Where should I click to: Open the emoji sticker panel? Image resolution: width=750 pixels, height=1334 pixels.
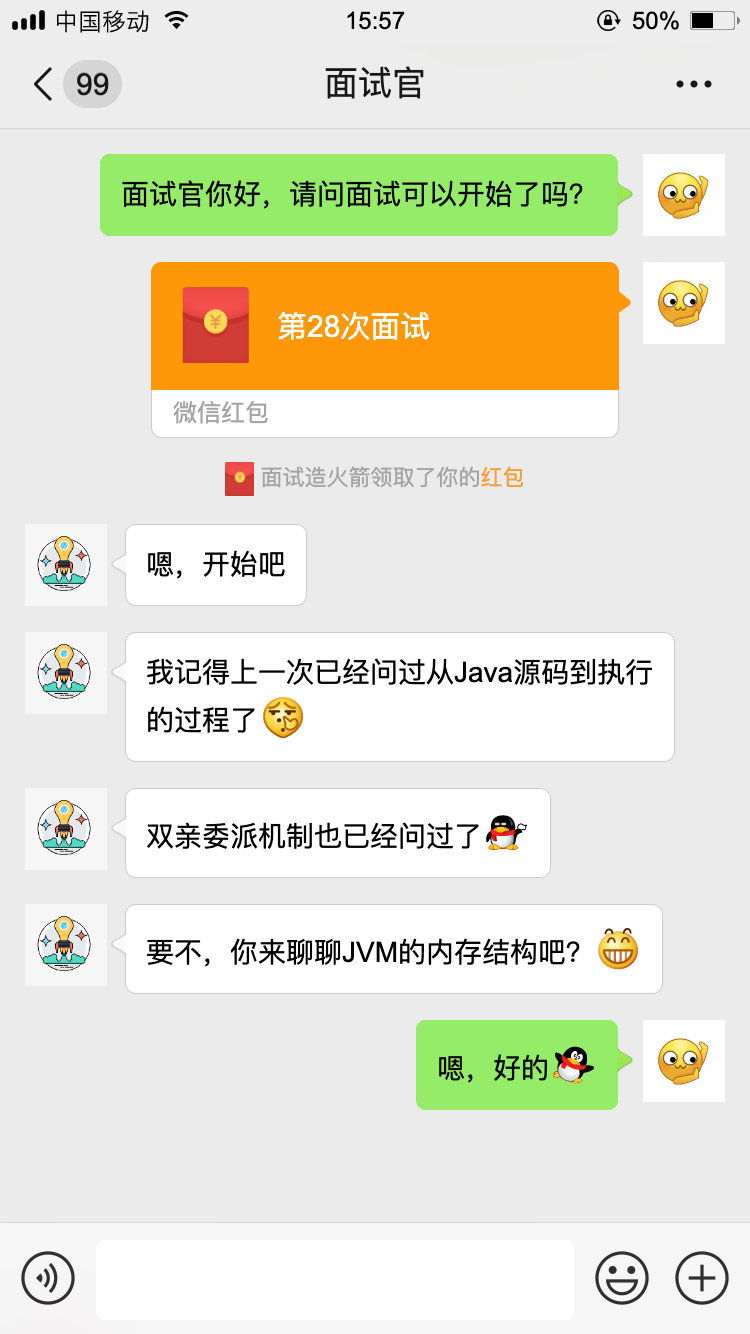coord(621,1277)
